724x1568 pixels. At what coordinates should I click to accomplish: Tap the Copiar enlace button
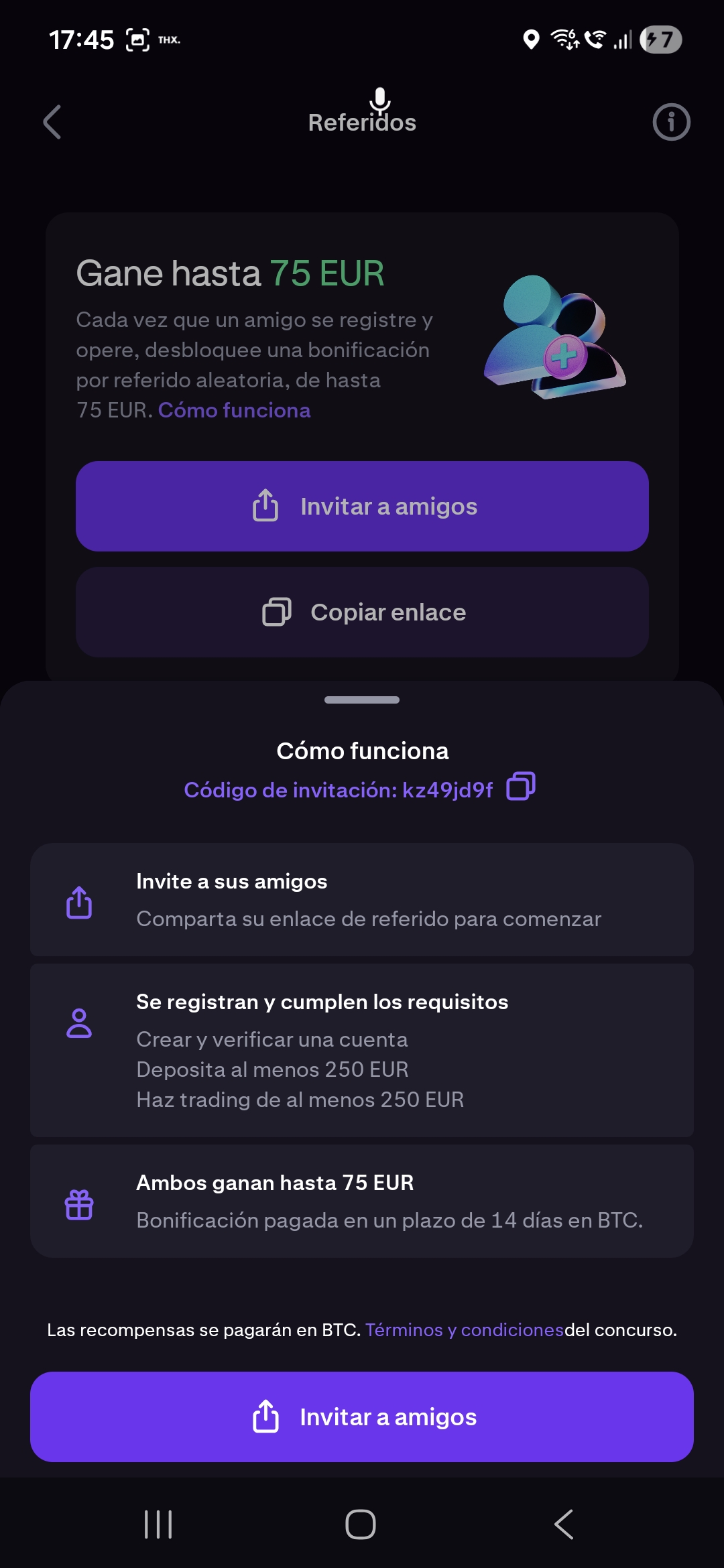(362, 612)
